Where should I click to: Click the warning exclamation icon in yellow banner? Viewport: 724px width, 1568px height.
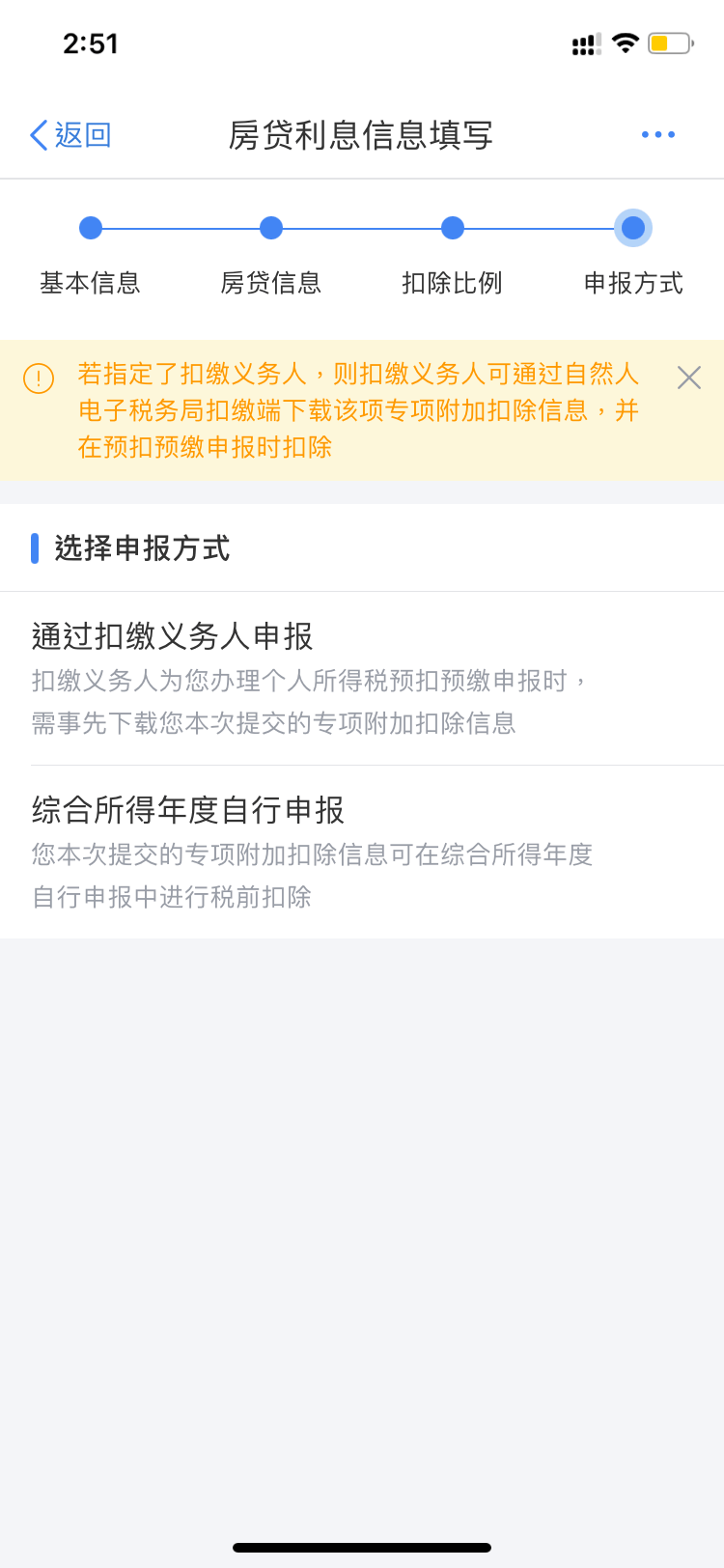click(x=38, y=380)
